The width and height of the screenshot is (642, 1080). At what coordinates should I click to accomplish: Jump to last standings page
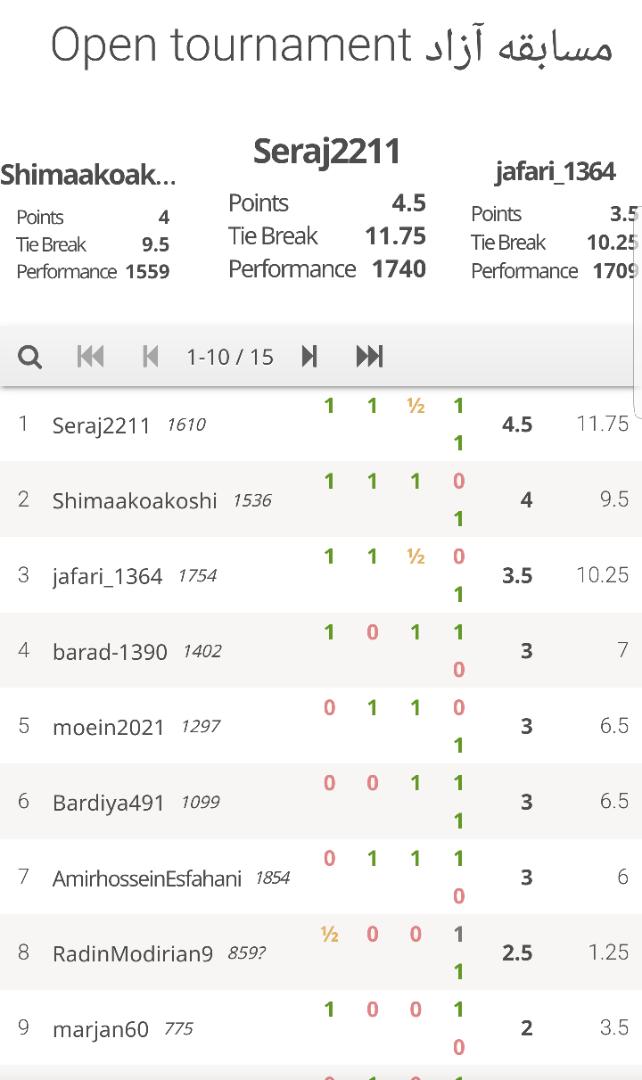click(x=369, y=357)
